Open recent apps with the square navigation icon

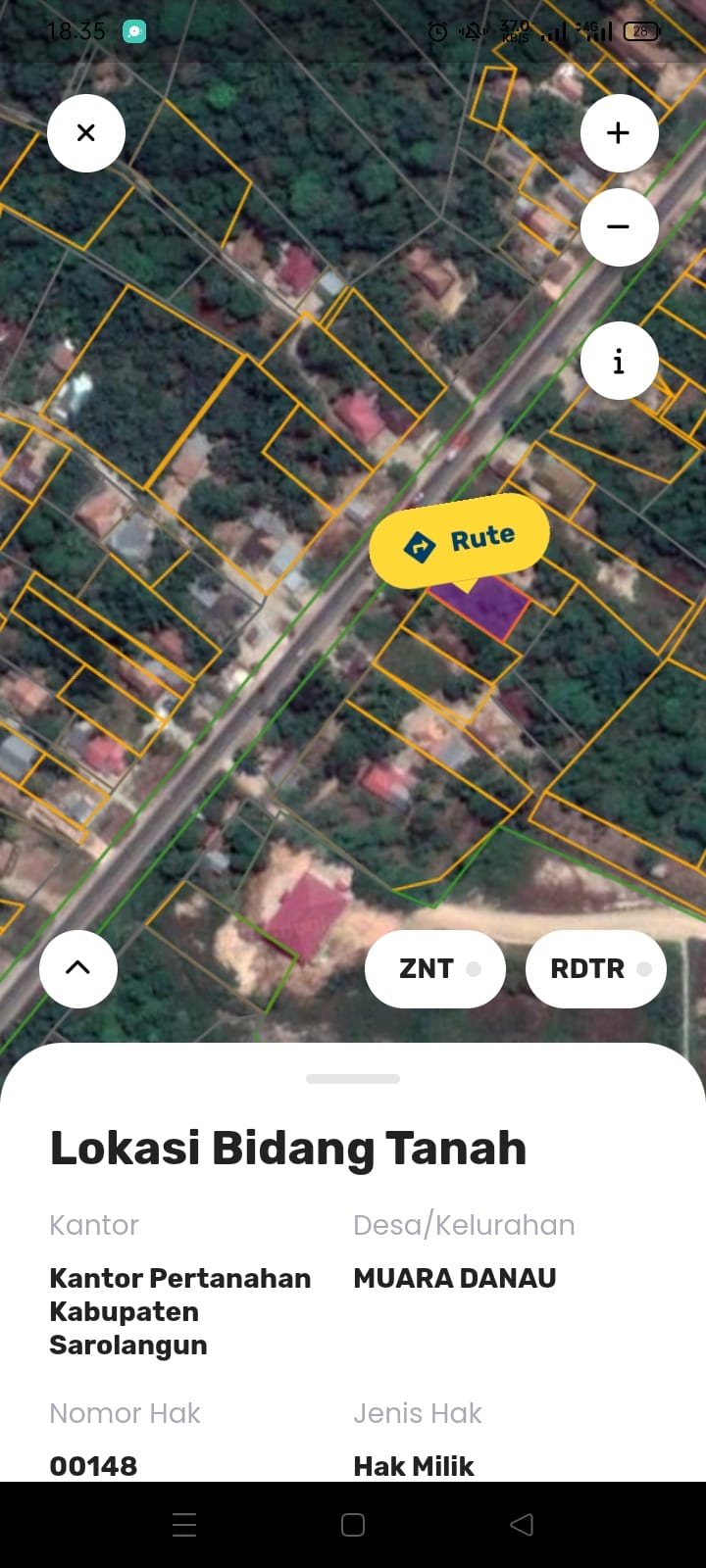(x=352, y=1524)
